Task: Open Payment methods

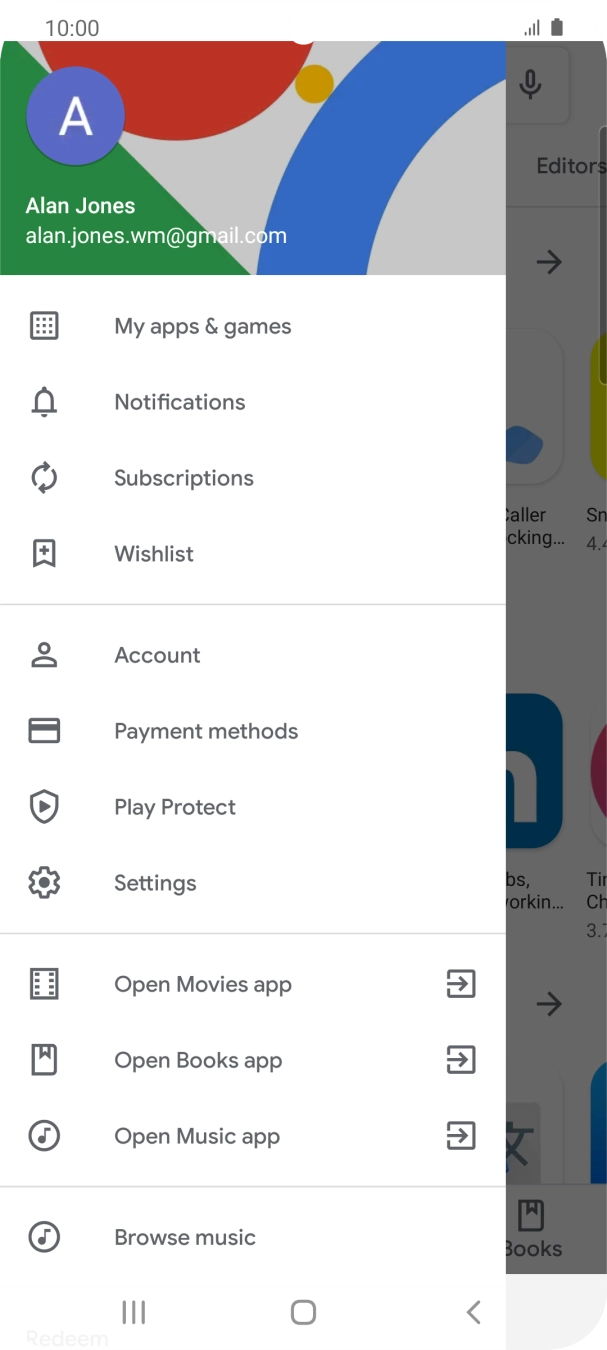Action: click(x=206, y=731)
